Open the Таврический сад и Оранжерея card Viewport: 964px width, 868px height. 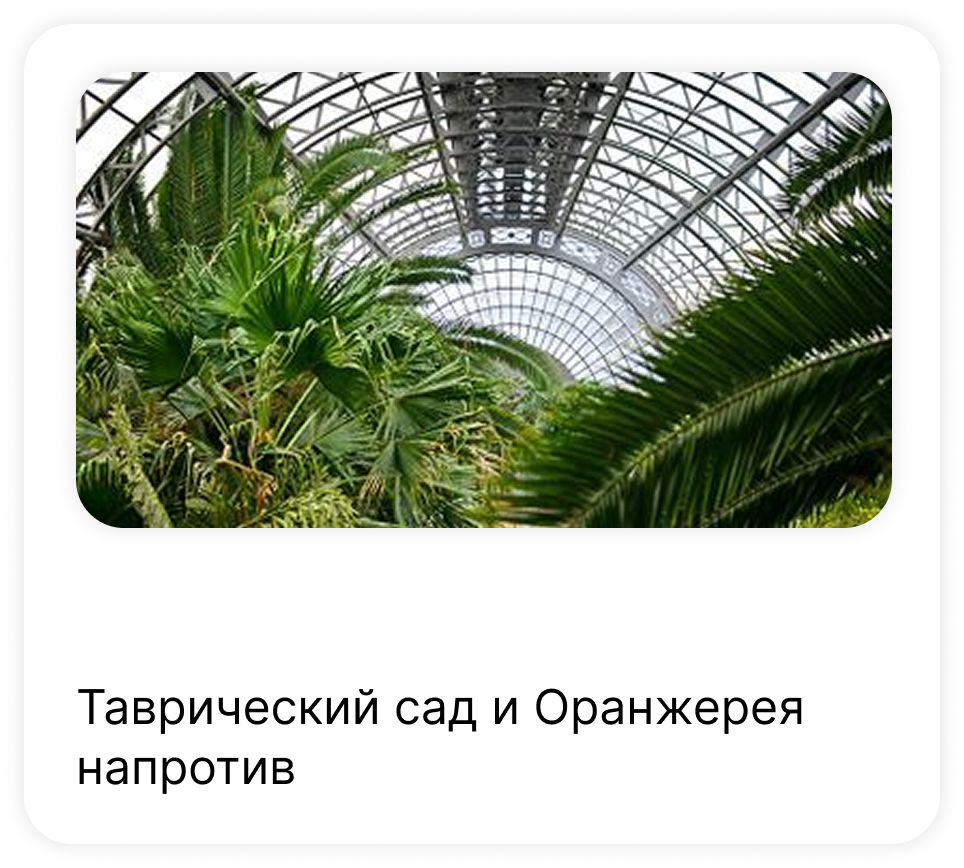[x=483, y=300]
